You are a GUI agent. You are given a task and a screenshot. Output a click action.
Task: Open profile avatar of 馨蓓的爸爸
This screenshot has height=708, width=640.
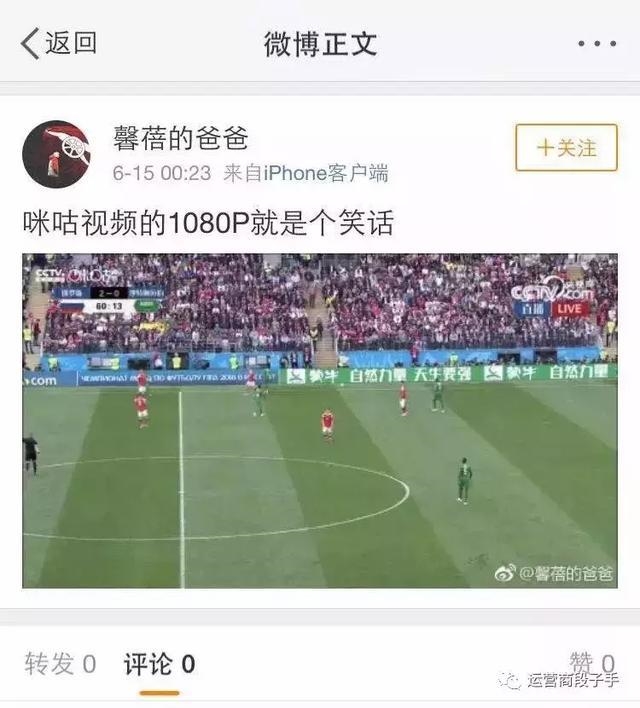click(56, 154)
